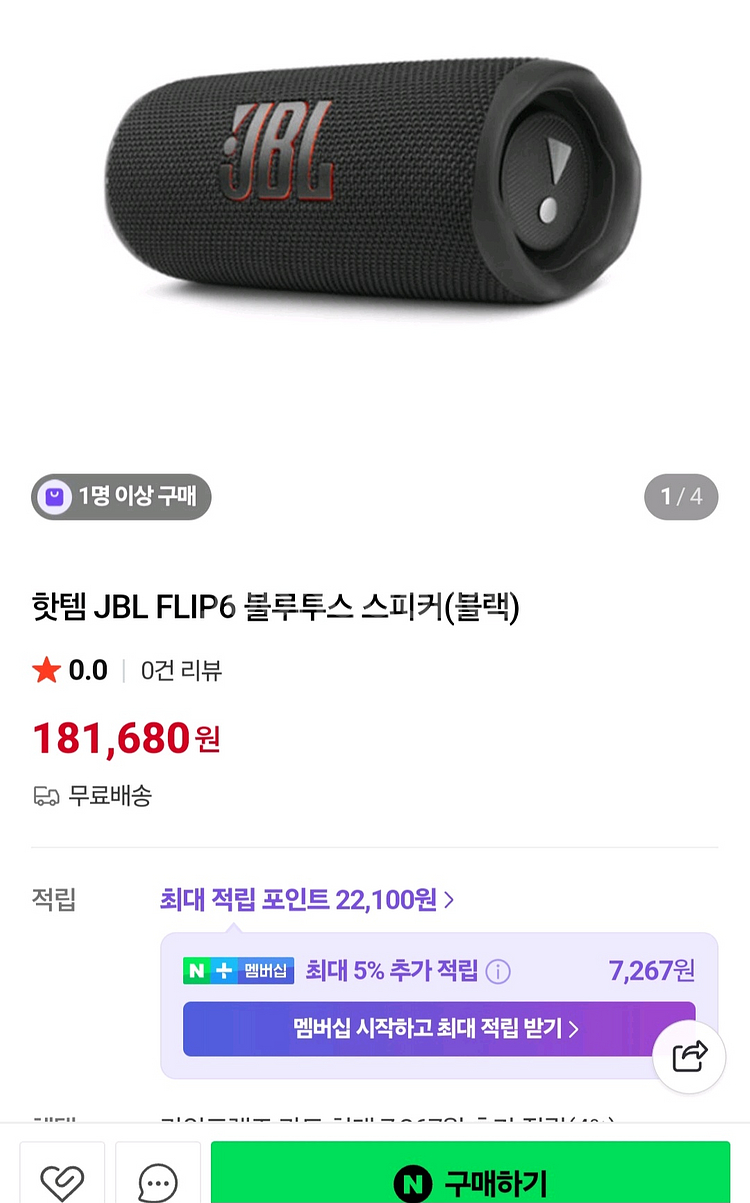Click the purple purchase bag badge icon

(x=55, y=496)
